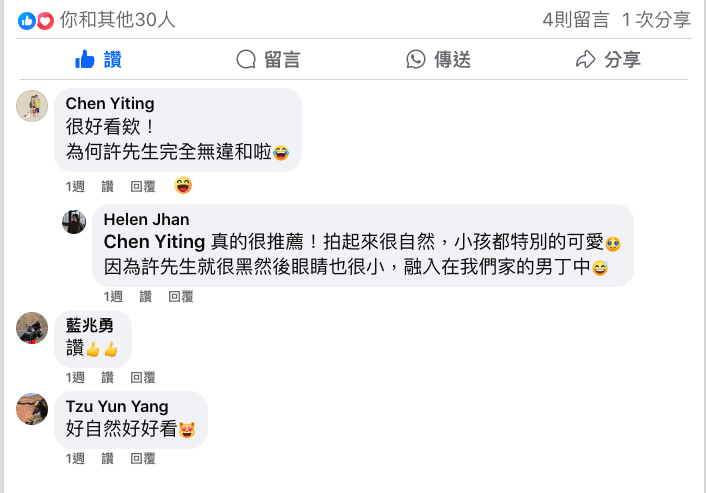Open Helen Jhan's profile name
706x493 pixels.
pos(146,220)
